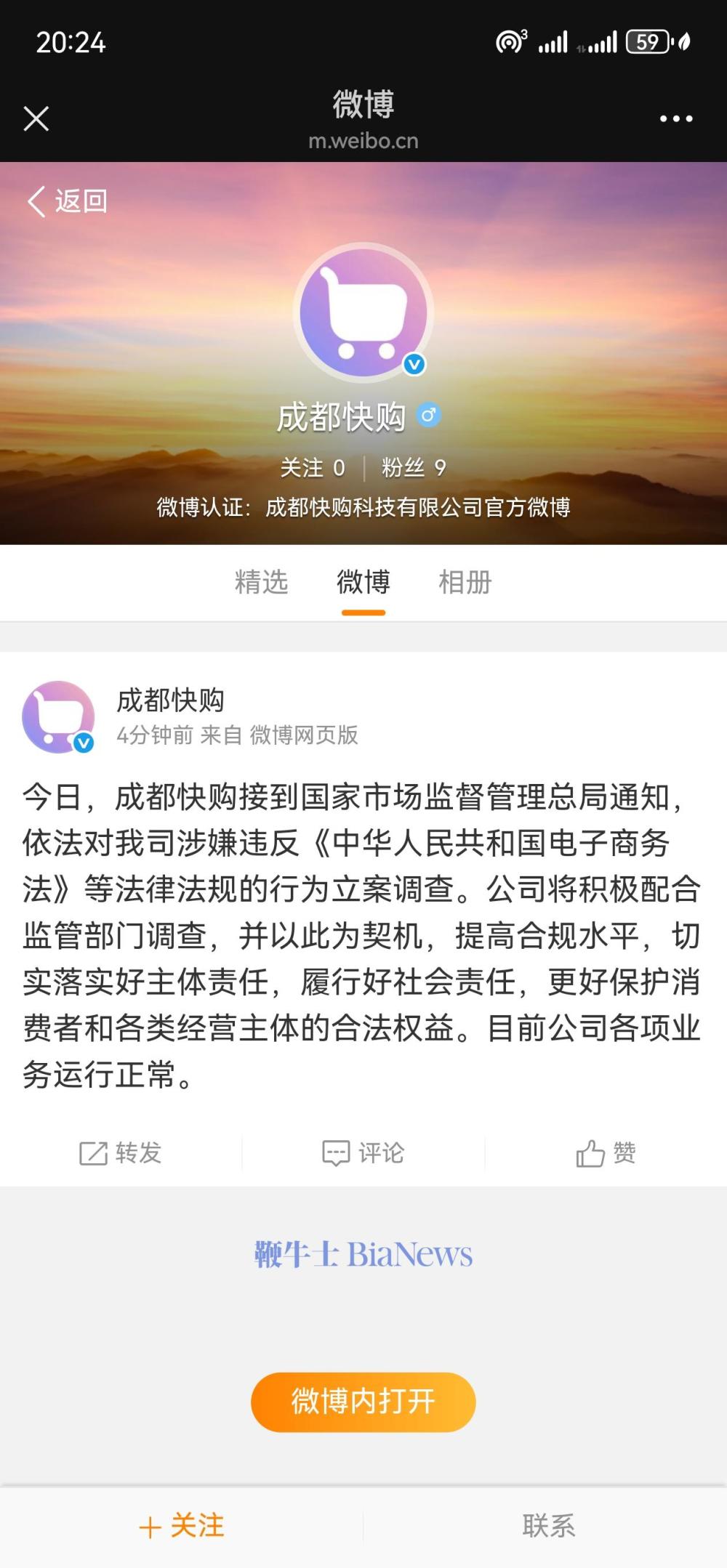Repost the post with 转发
727x1568 pixels.
pos(121,1153)
